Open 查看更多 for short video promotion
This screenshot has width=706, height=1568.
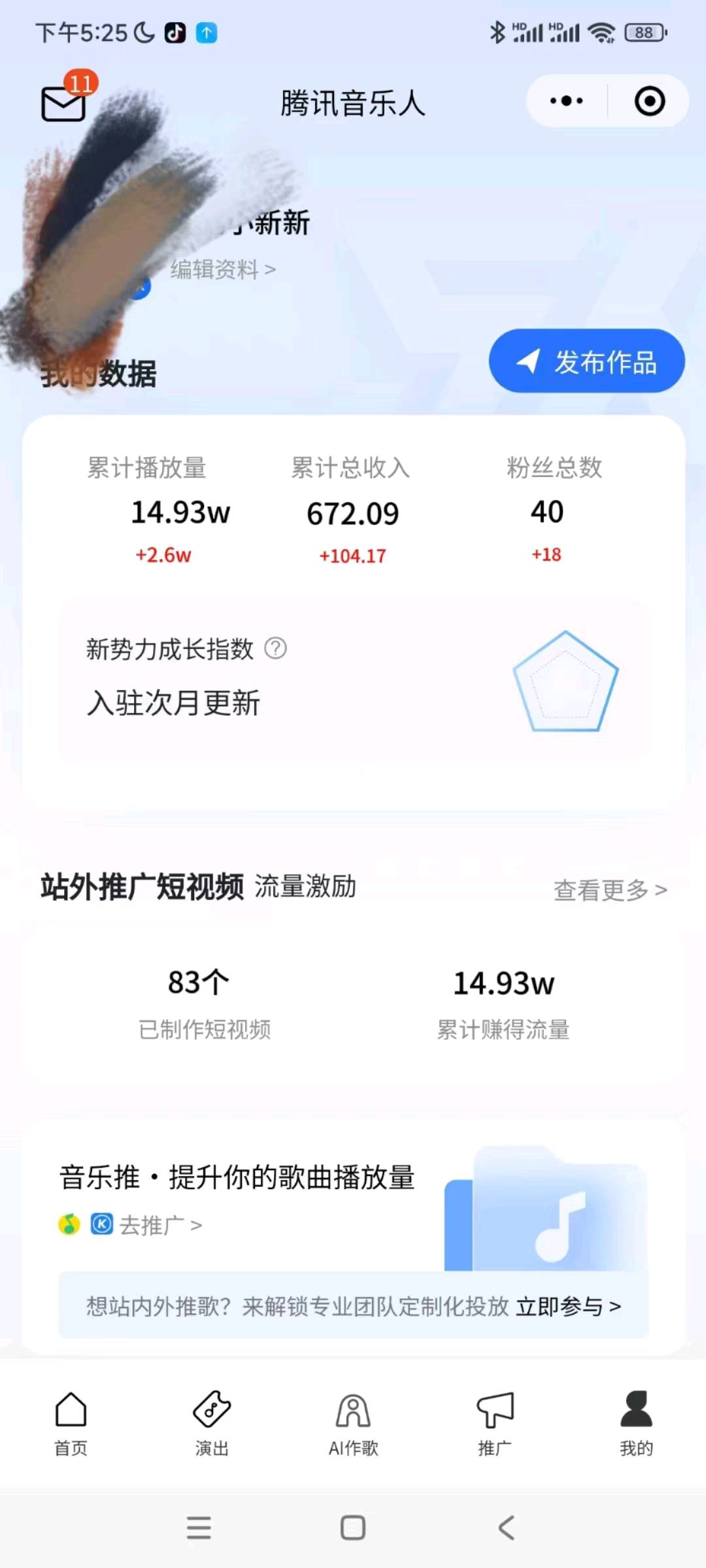(x=609, y=890)
